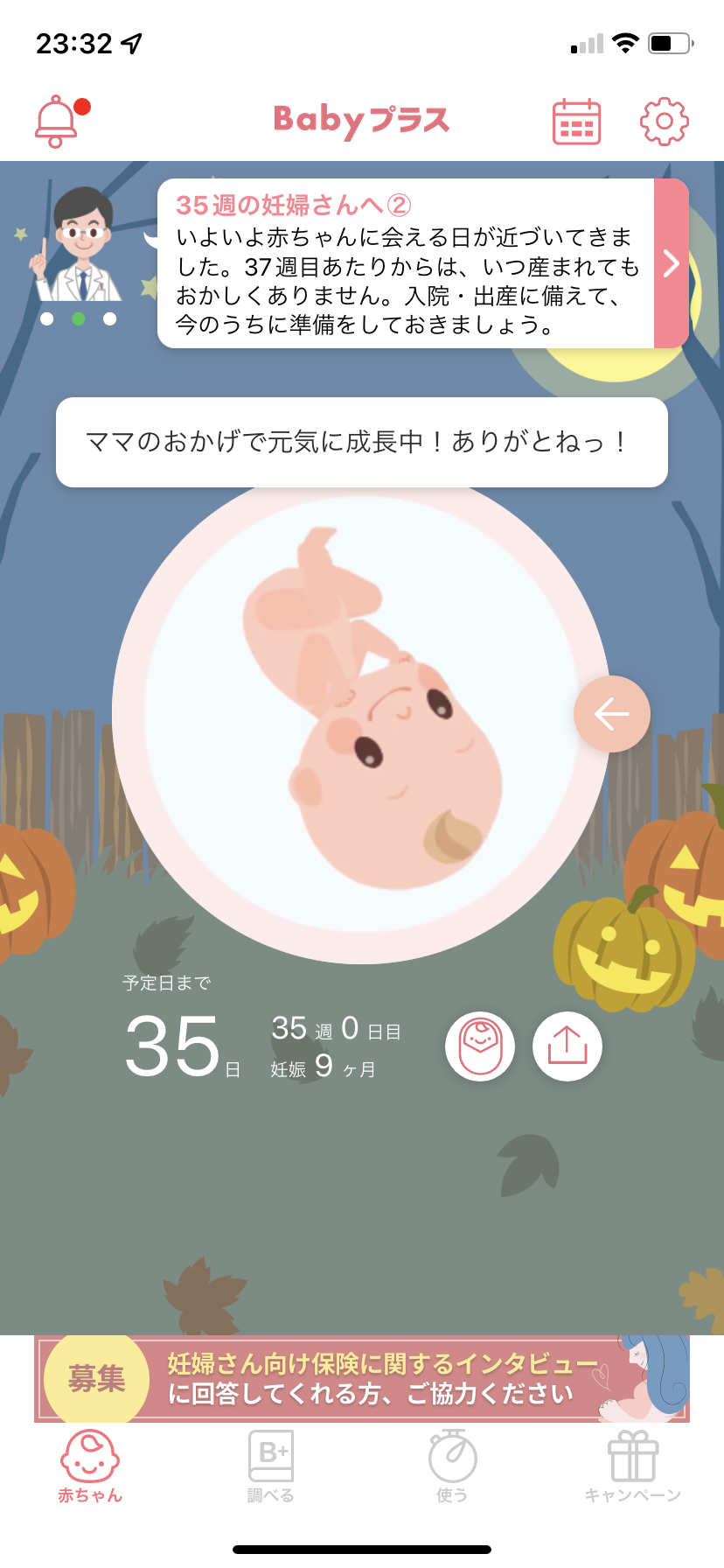
Task: Expand the 35週の妊婦さんへ message via chevron
Action: coord(670,262)
